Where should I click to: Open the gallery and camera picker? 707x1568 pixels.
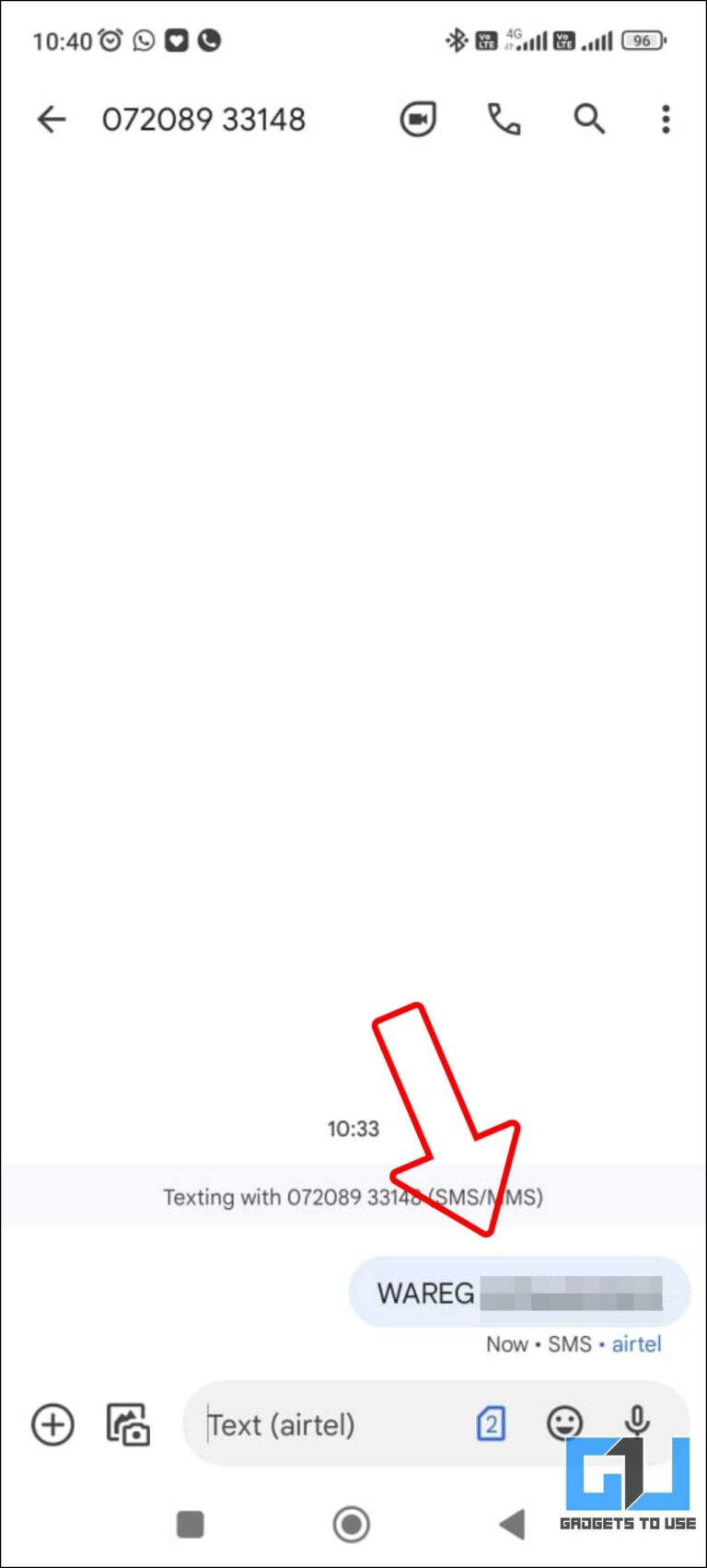pyautogui.click(x=129, y=1424)
